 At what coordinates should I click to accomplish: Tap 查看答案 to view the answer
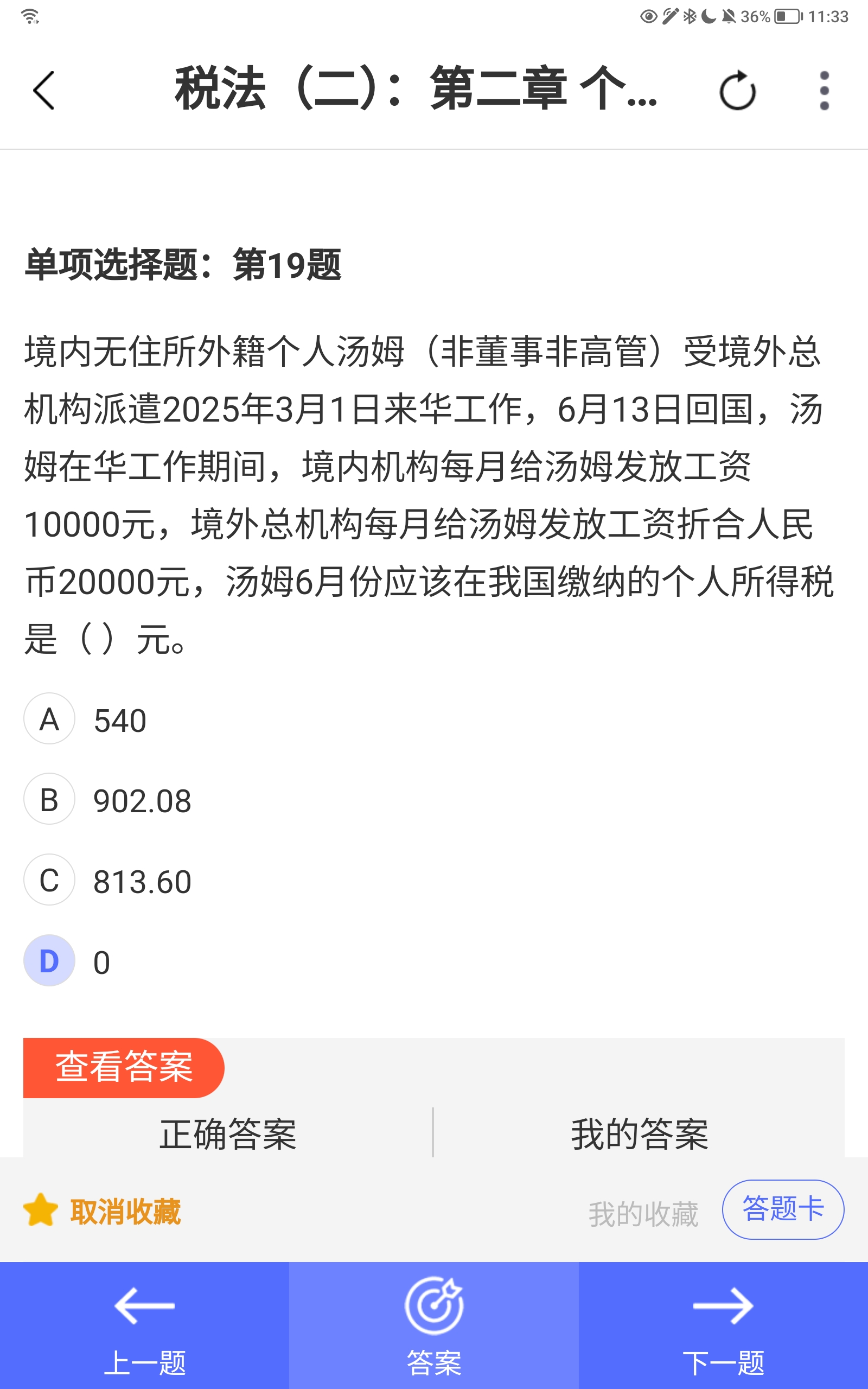tap(124, 1067)
